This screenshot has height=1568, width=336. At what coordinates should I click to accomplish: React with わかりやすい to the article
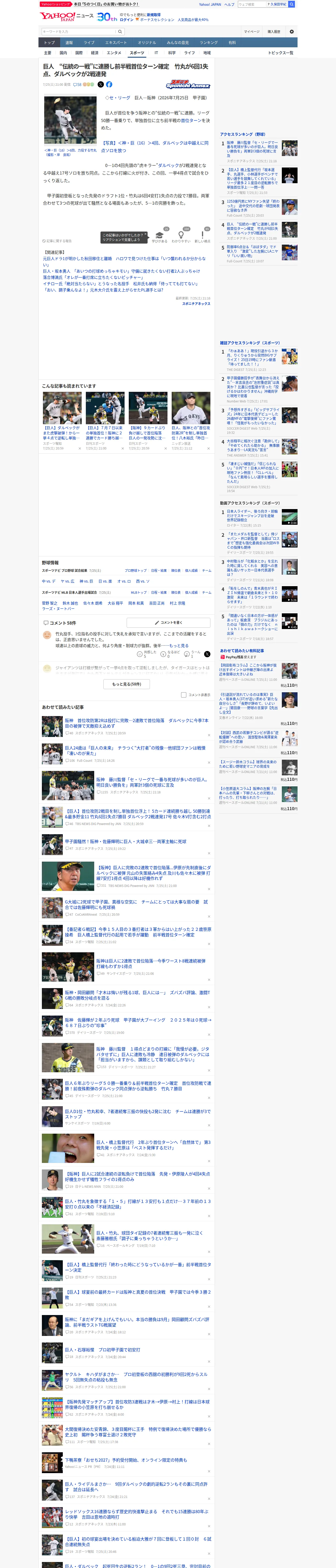click(x=181, y=237)
